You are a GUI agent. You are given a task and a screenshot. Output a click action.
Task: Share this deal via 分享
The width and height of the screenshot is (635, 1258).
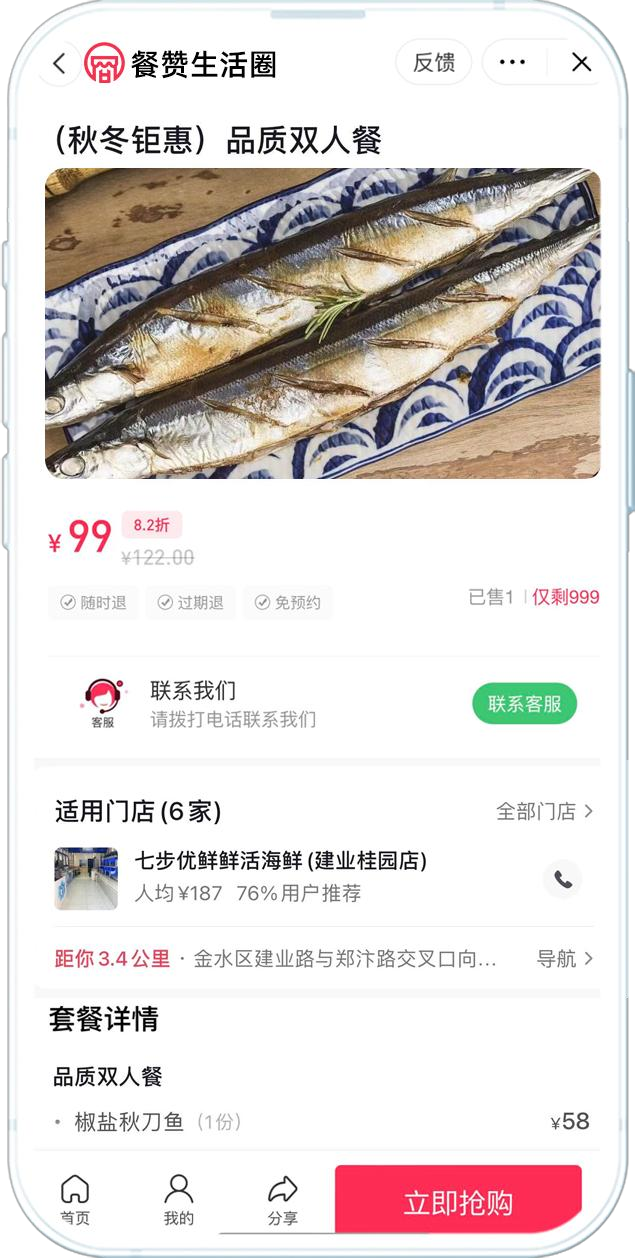(x=283, y=1200)
